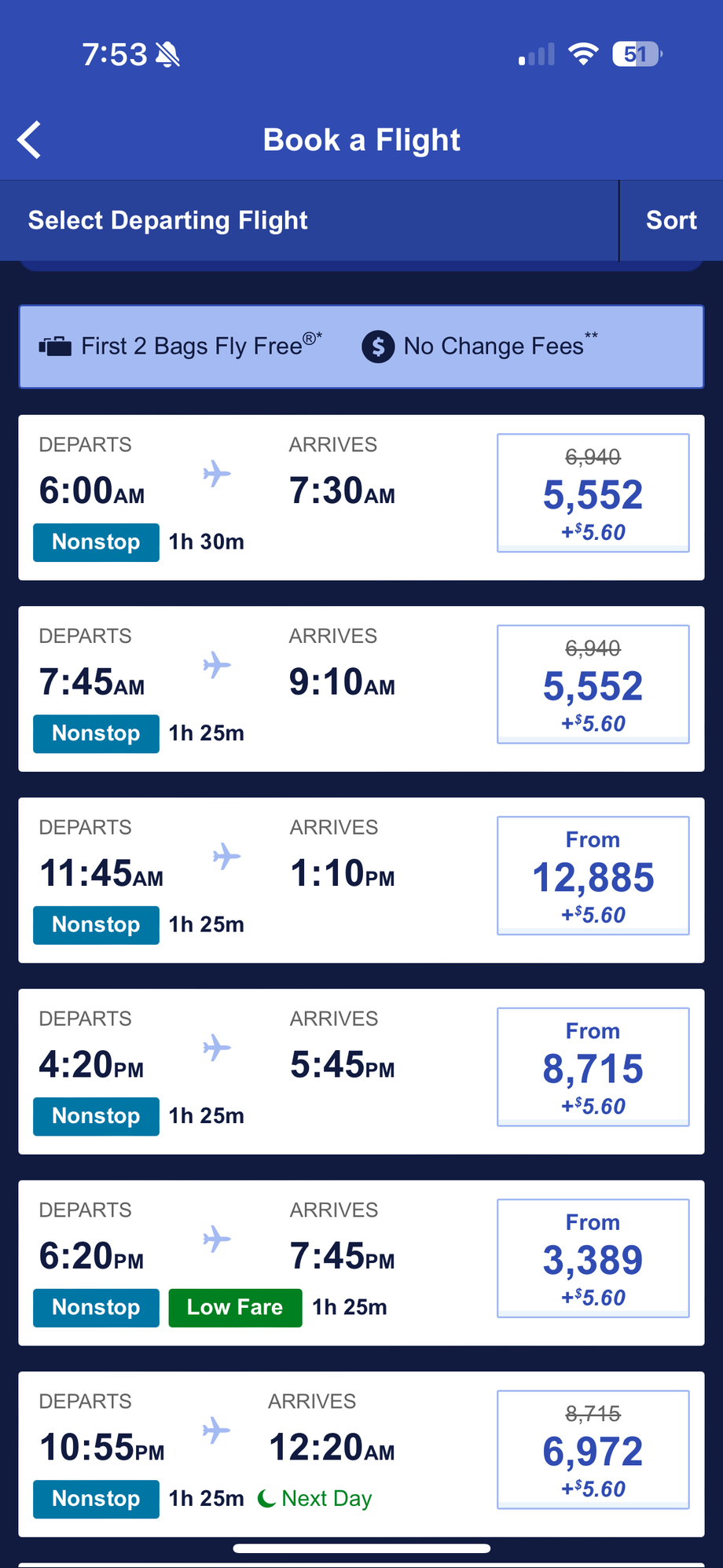Select the Low Fare badge on the 6:20PM flight
This screenshot has width=723, height=1568.
pos(235,1307)
